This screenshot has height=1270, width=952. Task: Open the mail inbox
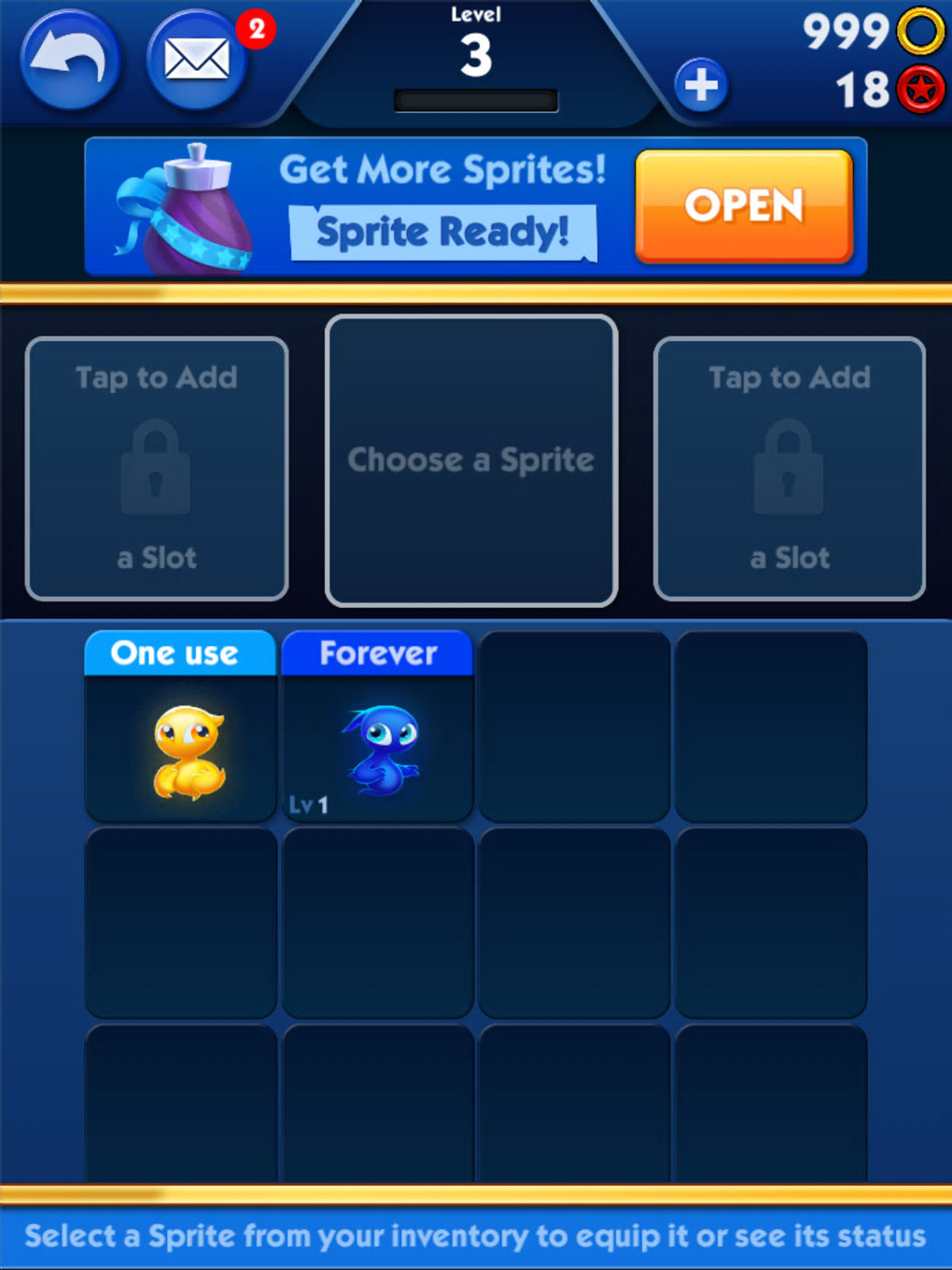tap(196, 61)
